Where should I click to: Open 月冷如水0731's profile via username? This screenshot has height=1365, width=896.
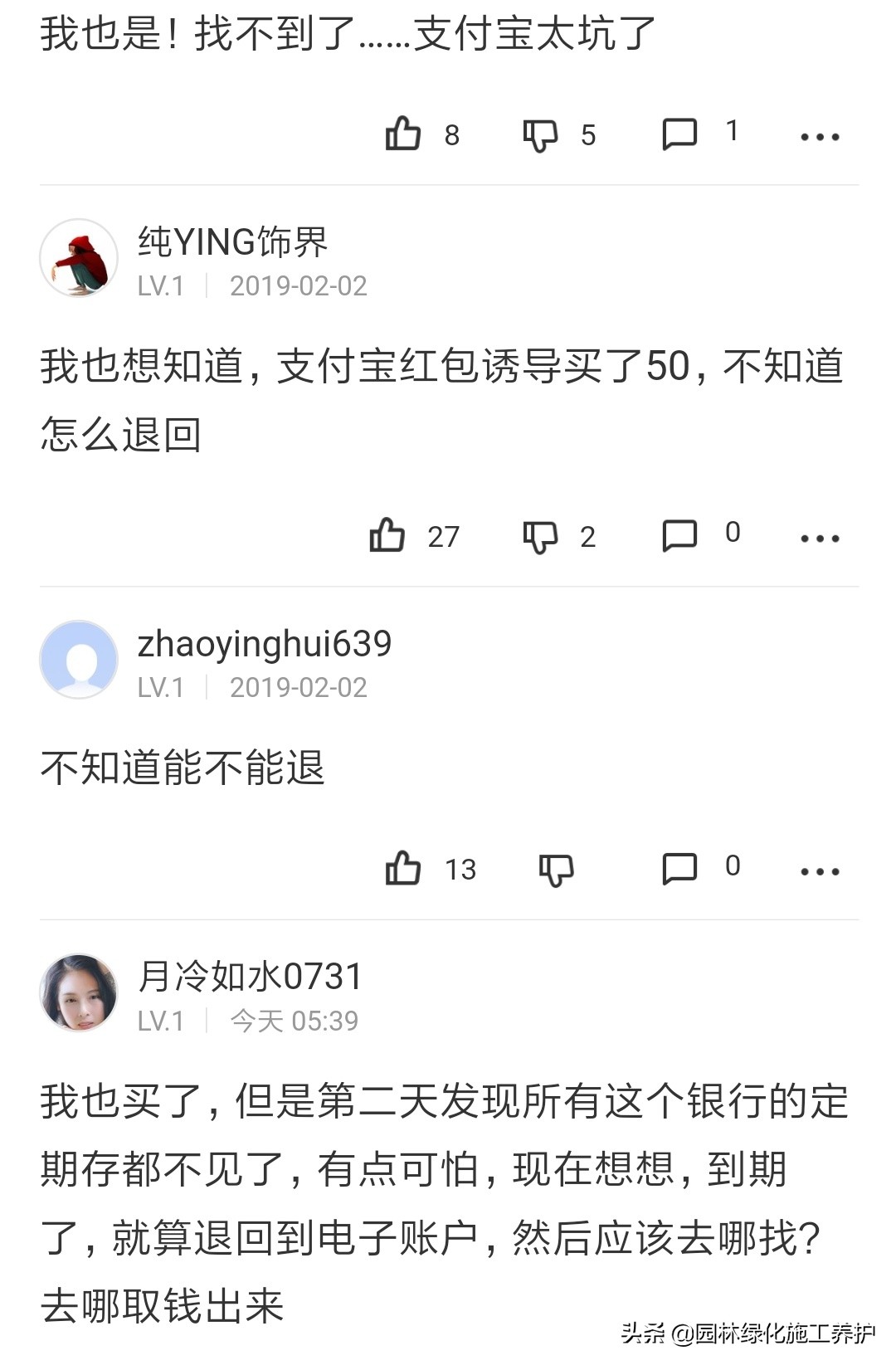(249, 979)
